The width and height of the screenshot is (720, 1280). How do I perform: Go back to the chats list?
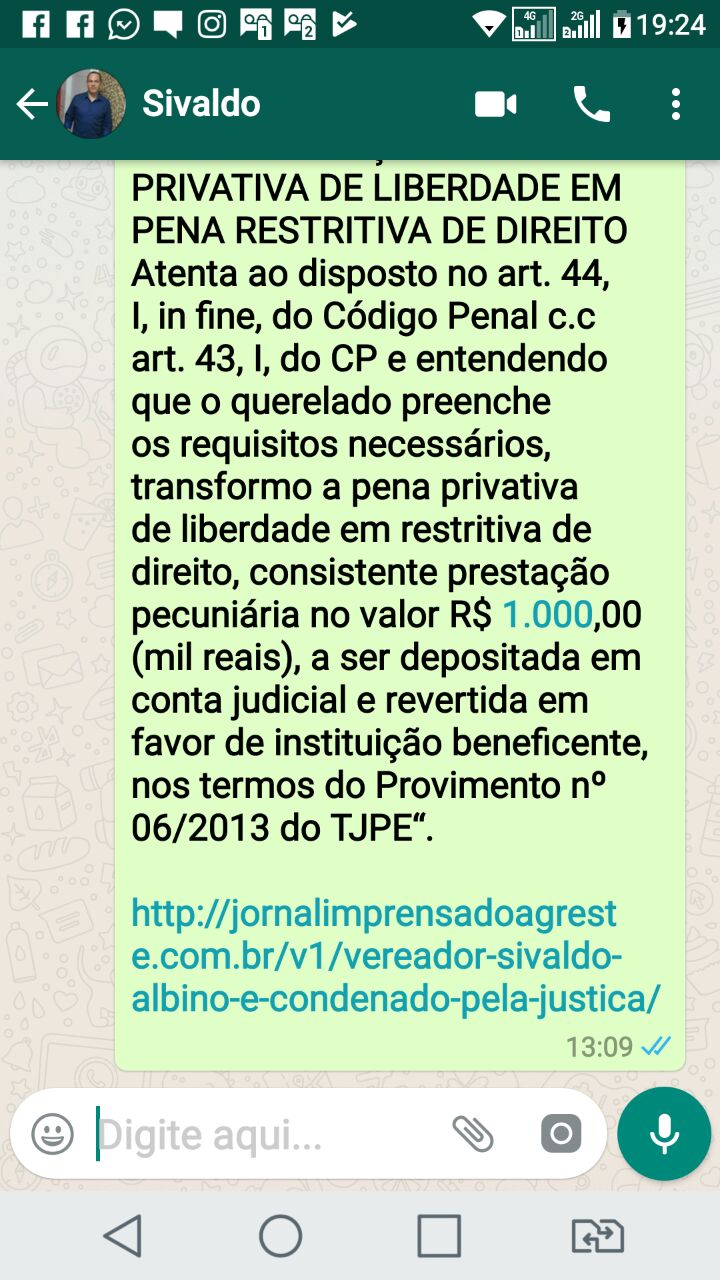tap(32, 104)
